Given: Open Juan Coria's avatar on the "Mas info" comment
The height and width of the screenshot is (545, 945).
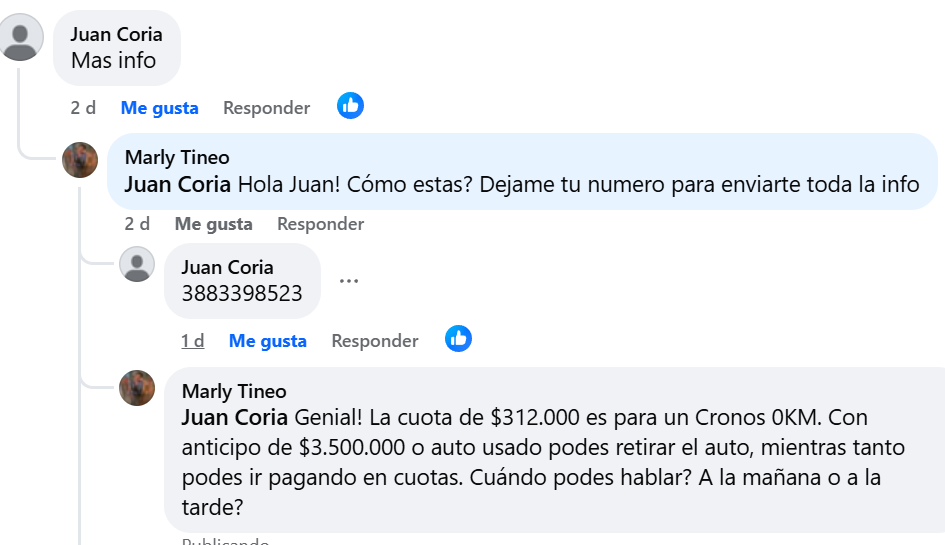Looking at the screenshot, I should (x=22, y=39).
